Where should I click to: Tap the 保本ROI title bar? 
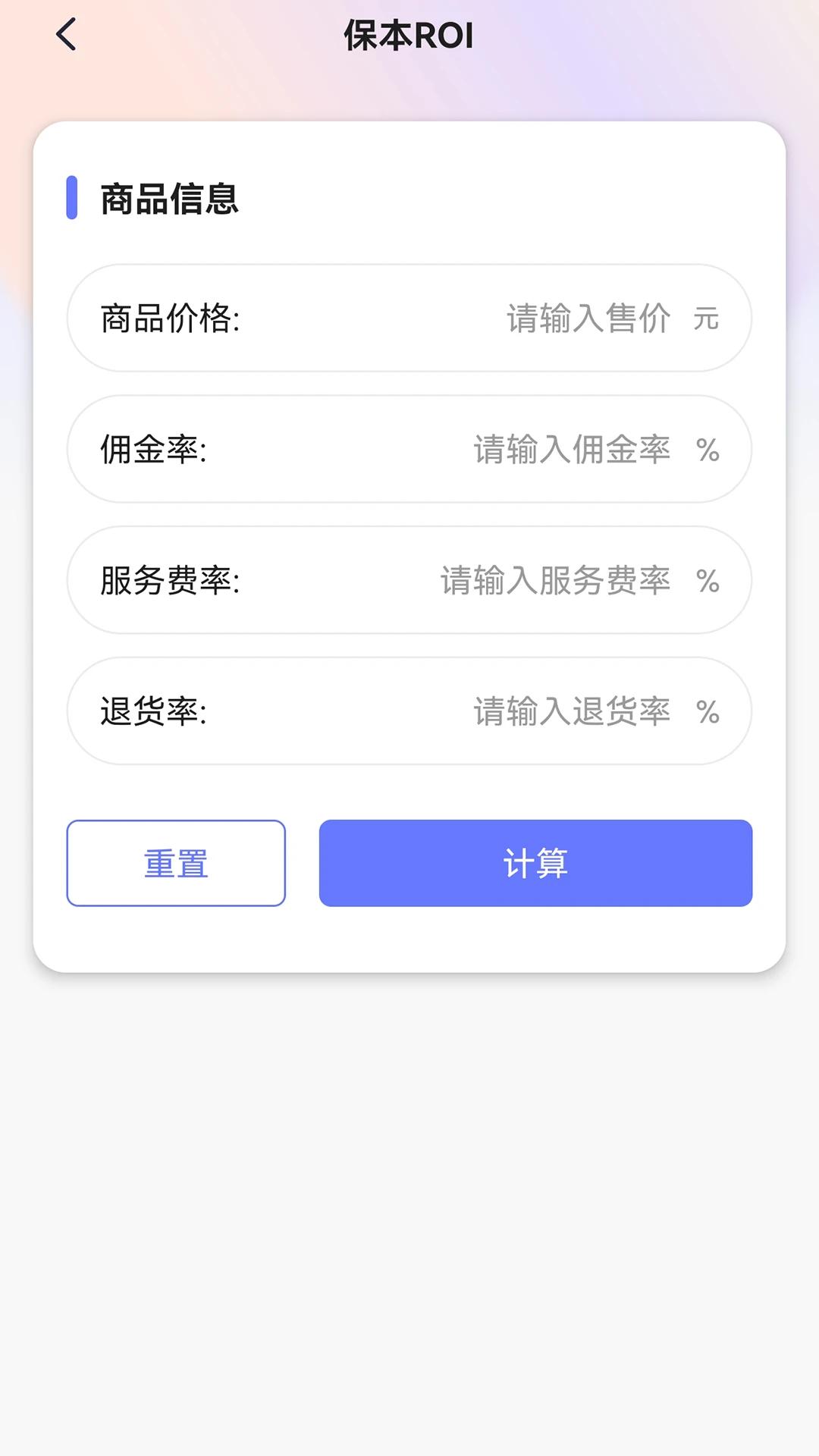coord(409,34)
